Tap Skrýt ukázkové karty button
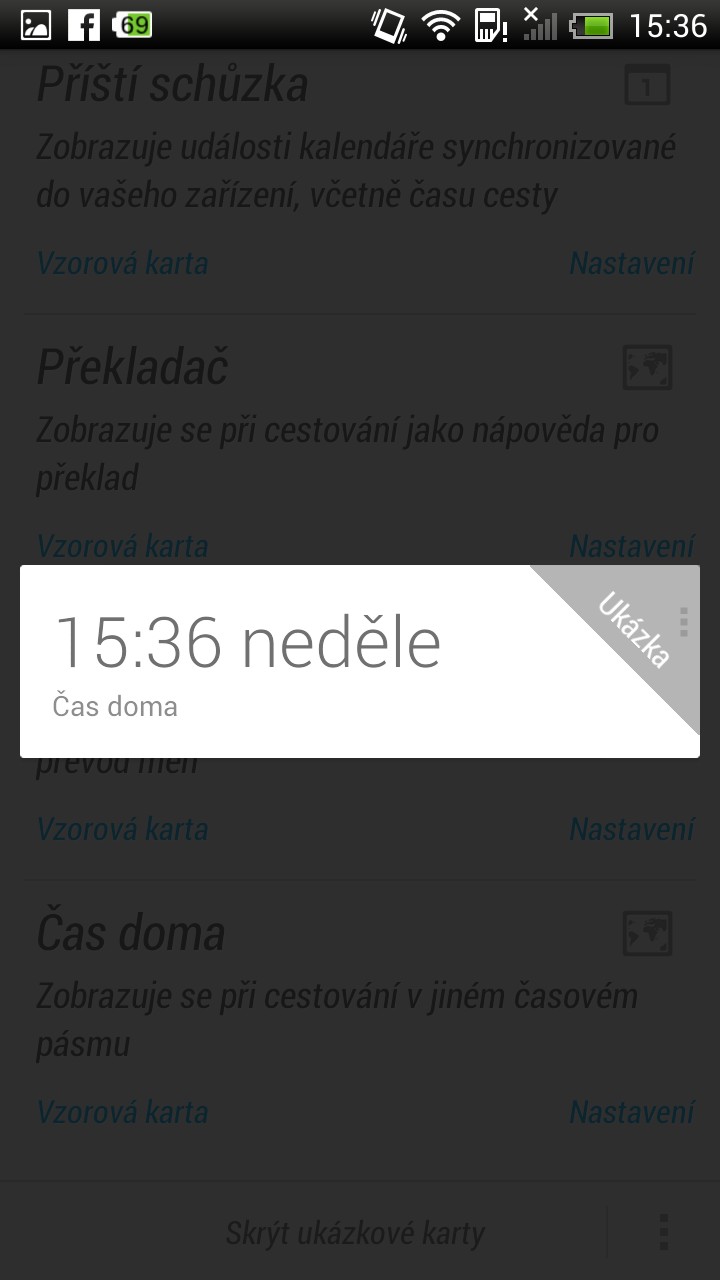 coord(355,1232)
